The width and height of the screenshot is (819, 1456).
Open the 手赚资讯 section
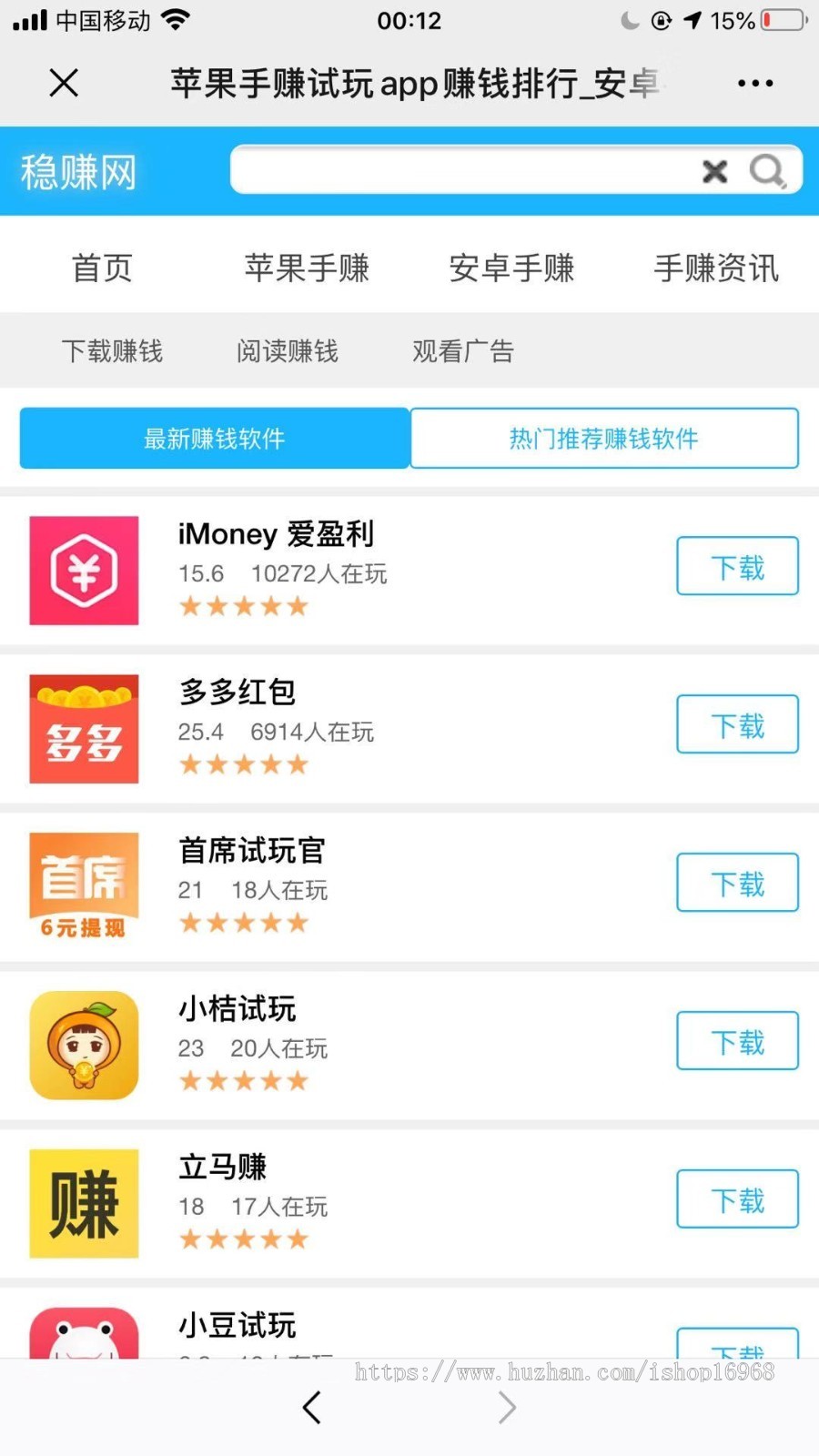pos(715,268)
